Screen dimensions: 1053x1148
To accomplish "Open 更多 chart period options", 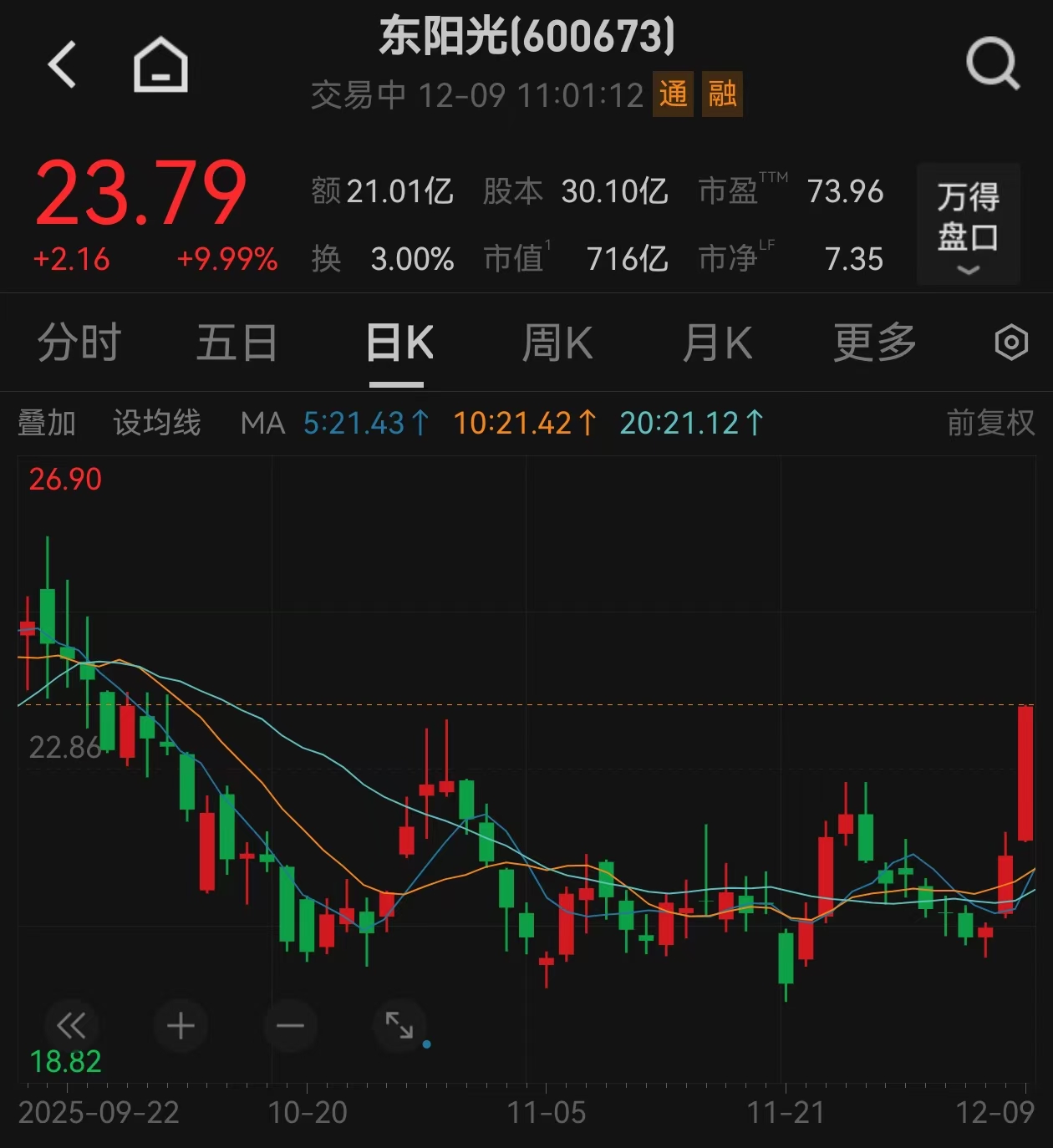I will [x=875, y=343].
